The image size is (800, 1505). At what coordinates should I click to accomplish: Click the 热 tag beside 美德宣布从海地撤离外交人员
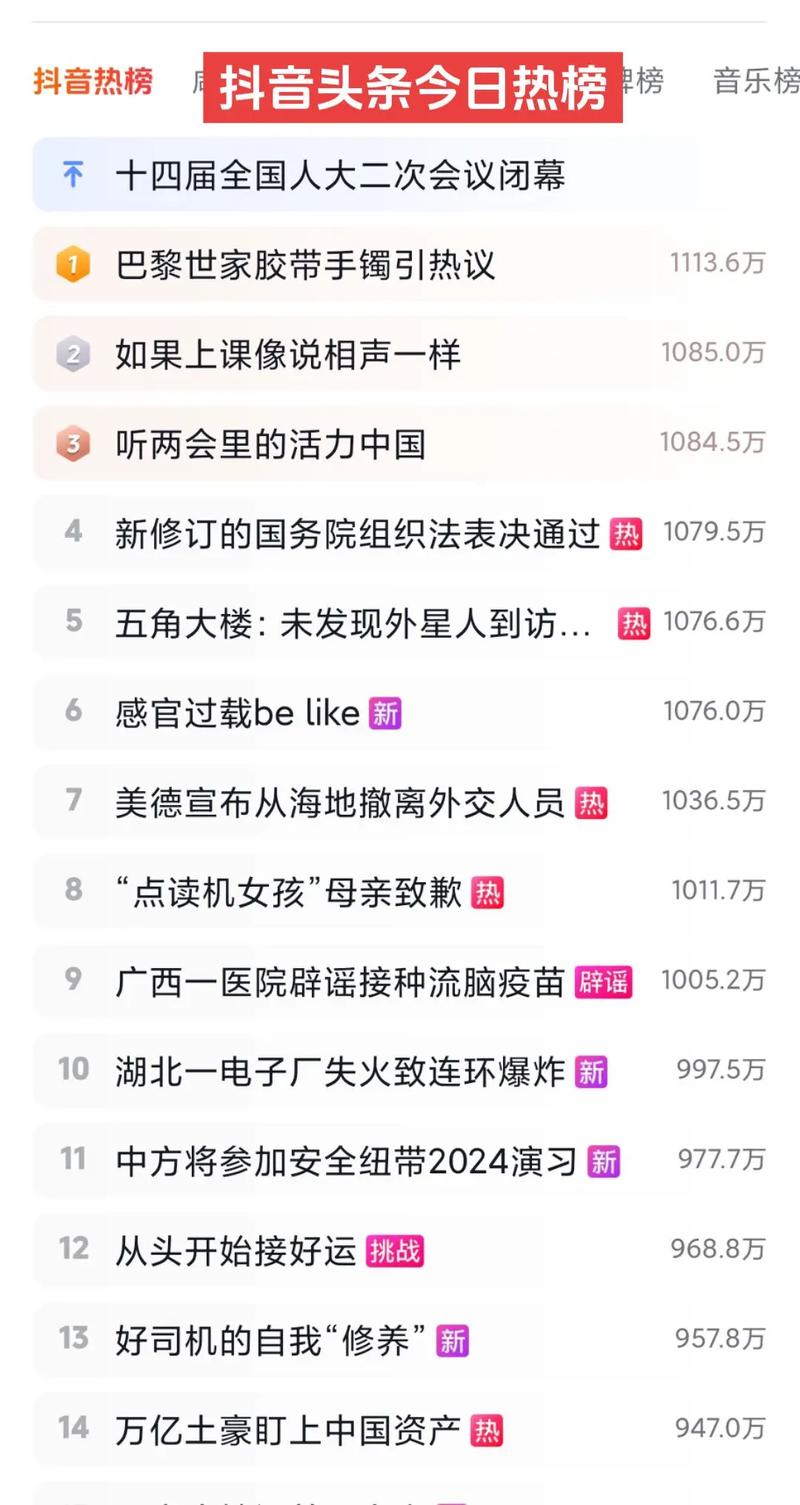click(594, 803)
